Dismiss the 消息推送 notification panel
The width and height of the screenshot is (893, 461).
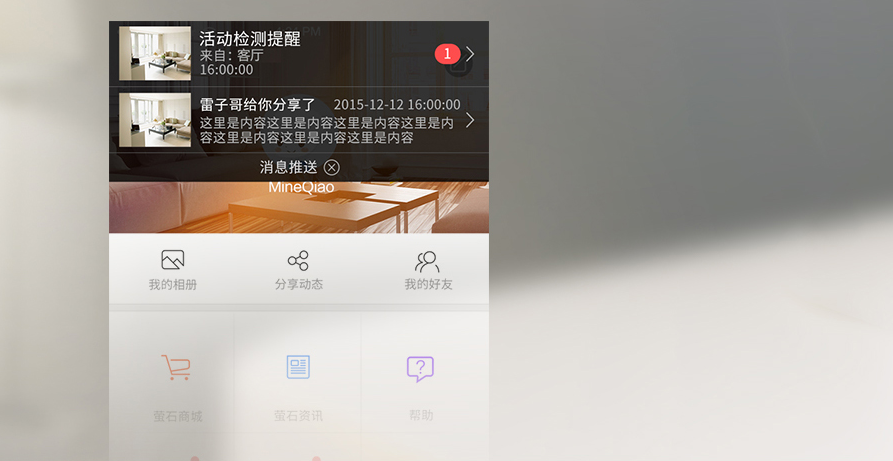pos(331,167)
